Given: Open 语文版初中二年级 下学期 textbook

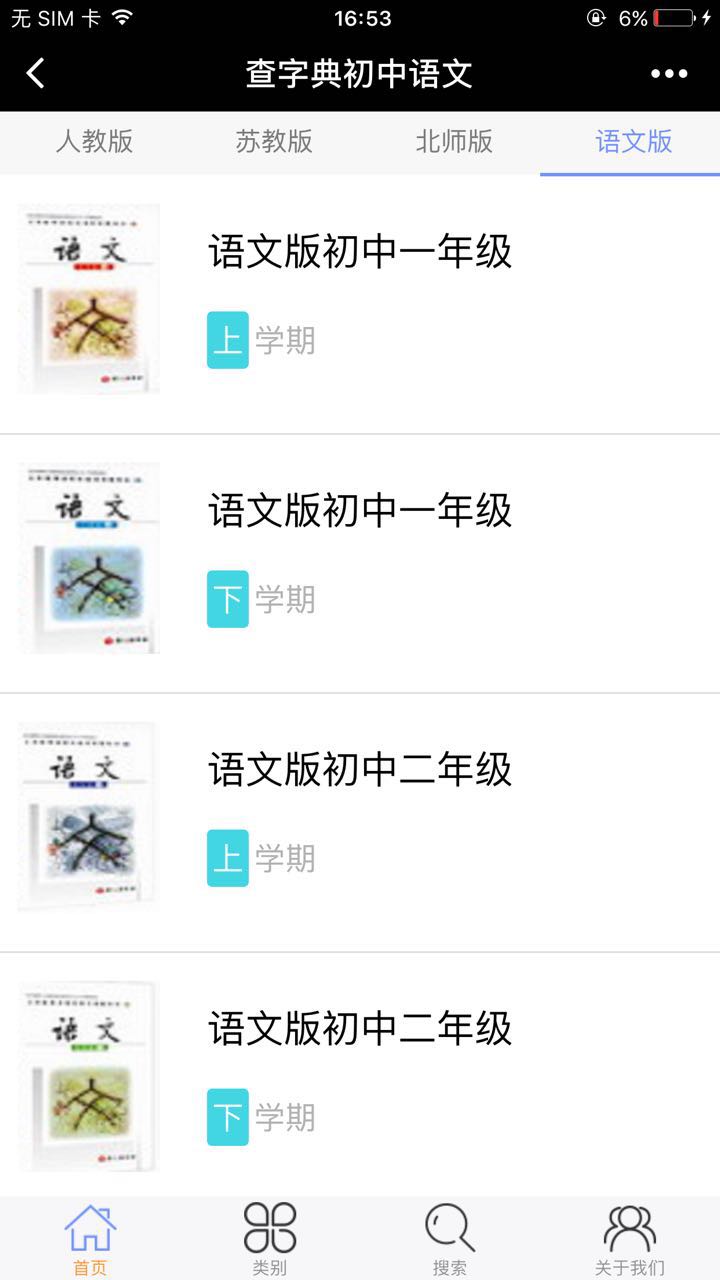Looking at the screenshot, I should click(x=360, y=1076).
